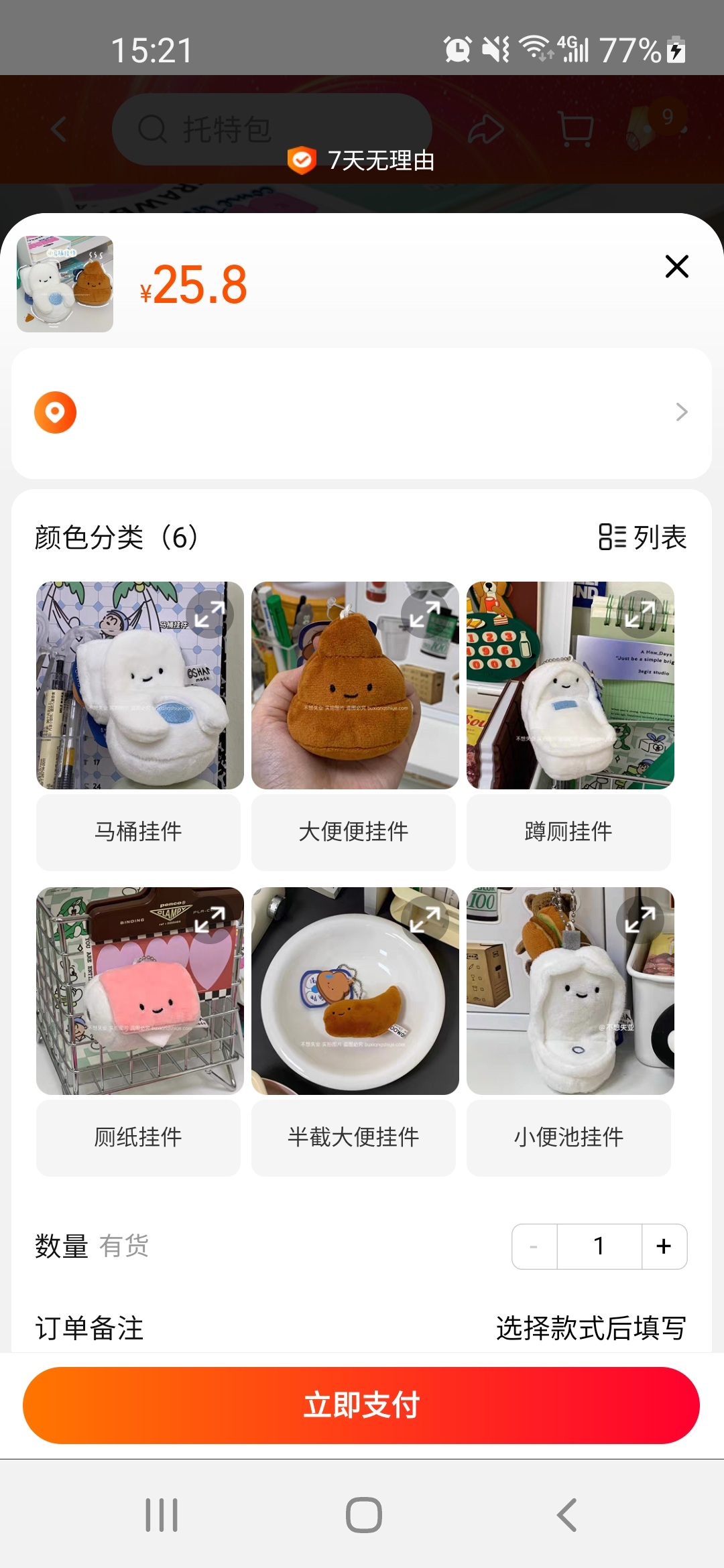Open 订单备注 order note field
The image size is (724, 1568).
click(x=361, y=1327)
